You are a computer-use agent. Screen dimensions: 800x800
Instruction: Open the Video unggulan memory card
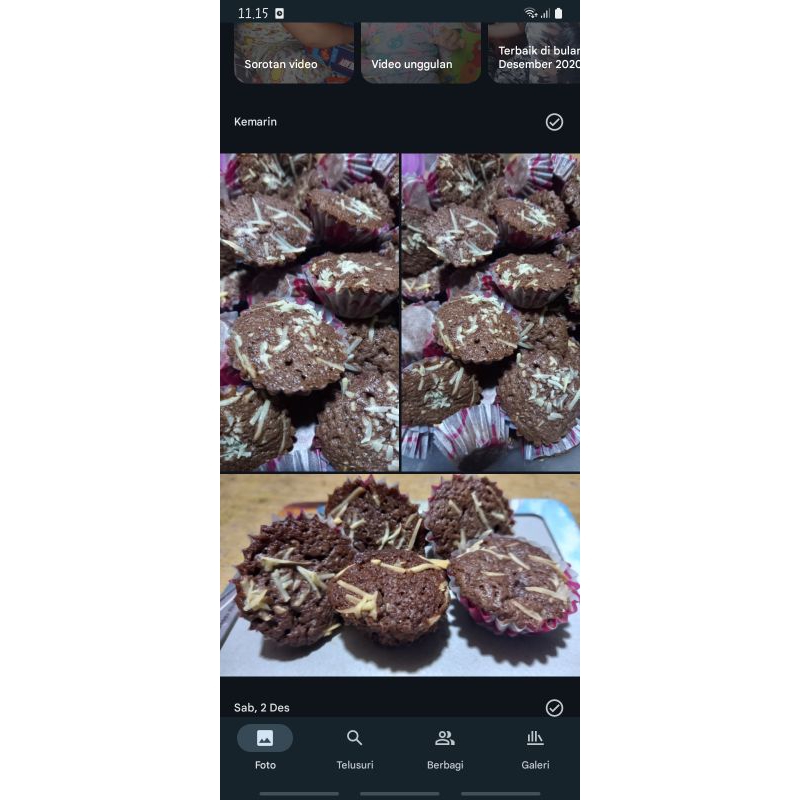(421, 53)
